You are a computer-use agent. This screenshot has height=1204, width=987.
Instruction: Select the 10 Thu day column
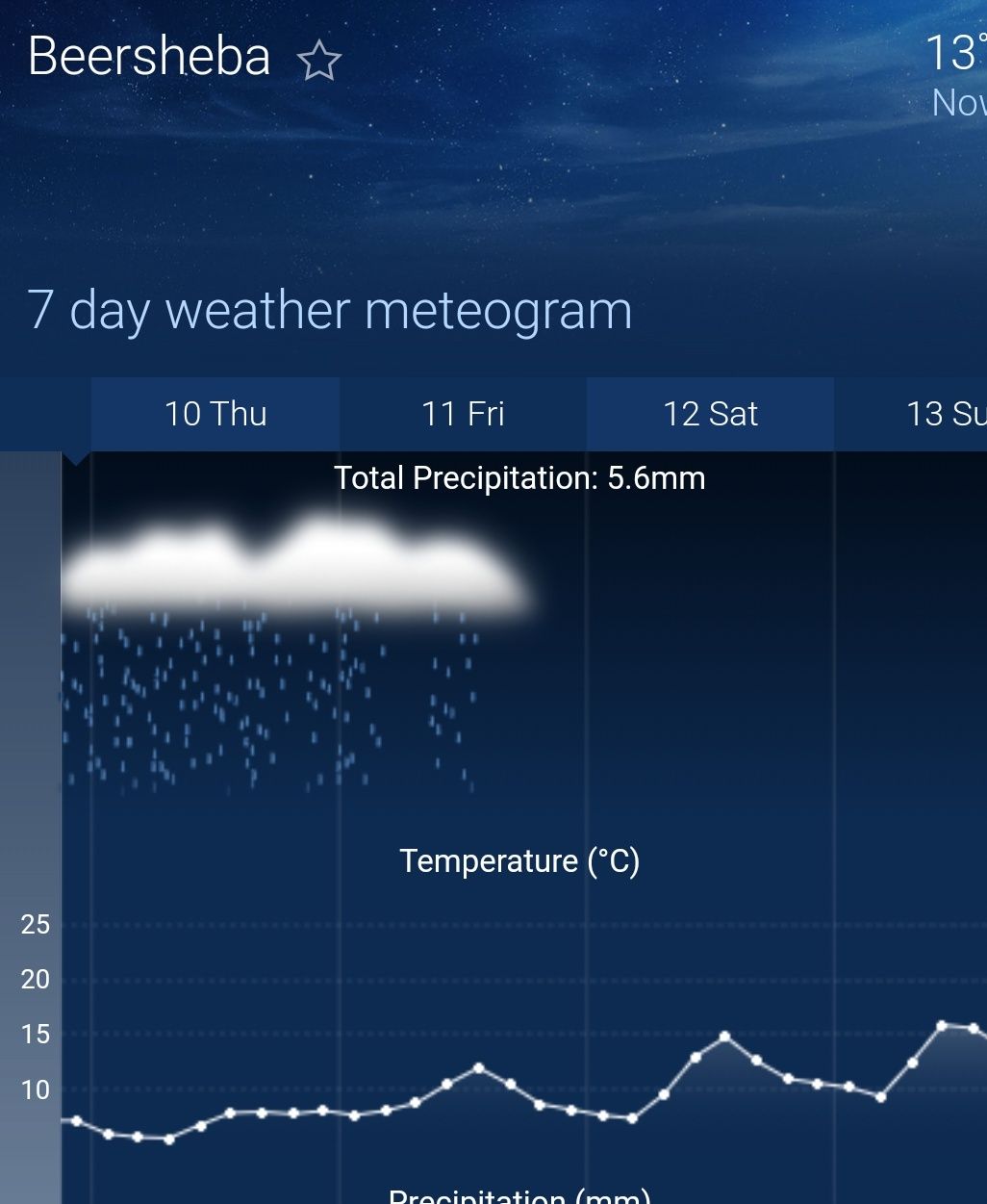215,414
